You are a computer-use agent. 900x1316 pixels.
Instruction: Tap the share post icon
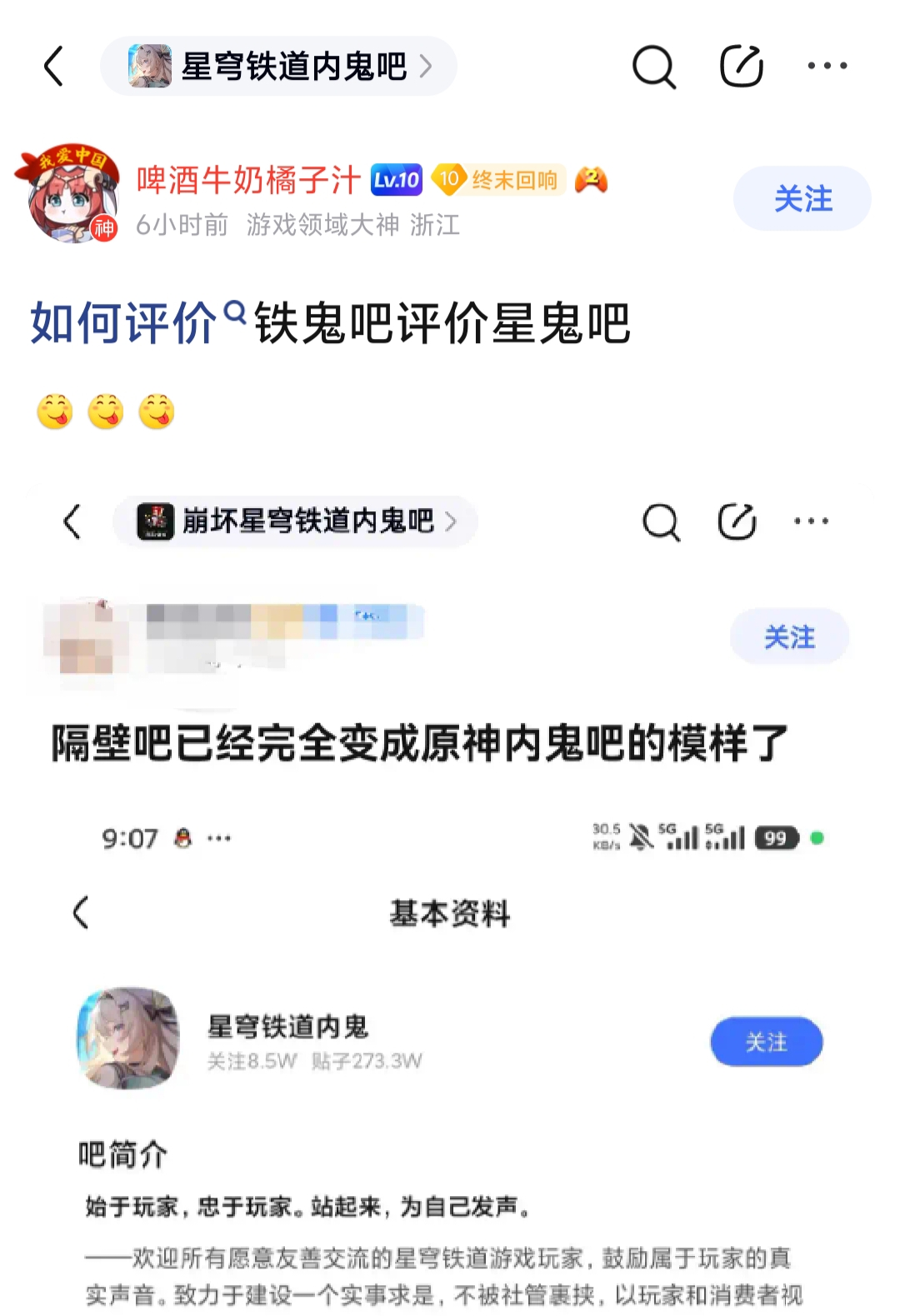[x=741, y=67]
